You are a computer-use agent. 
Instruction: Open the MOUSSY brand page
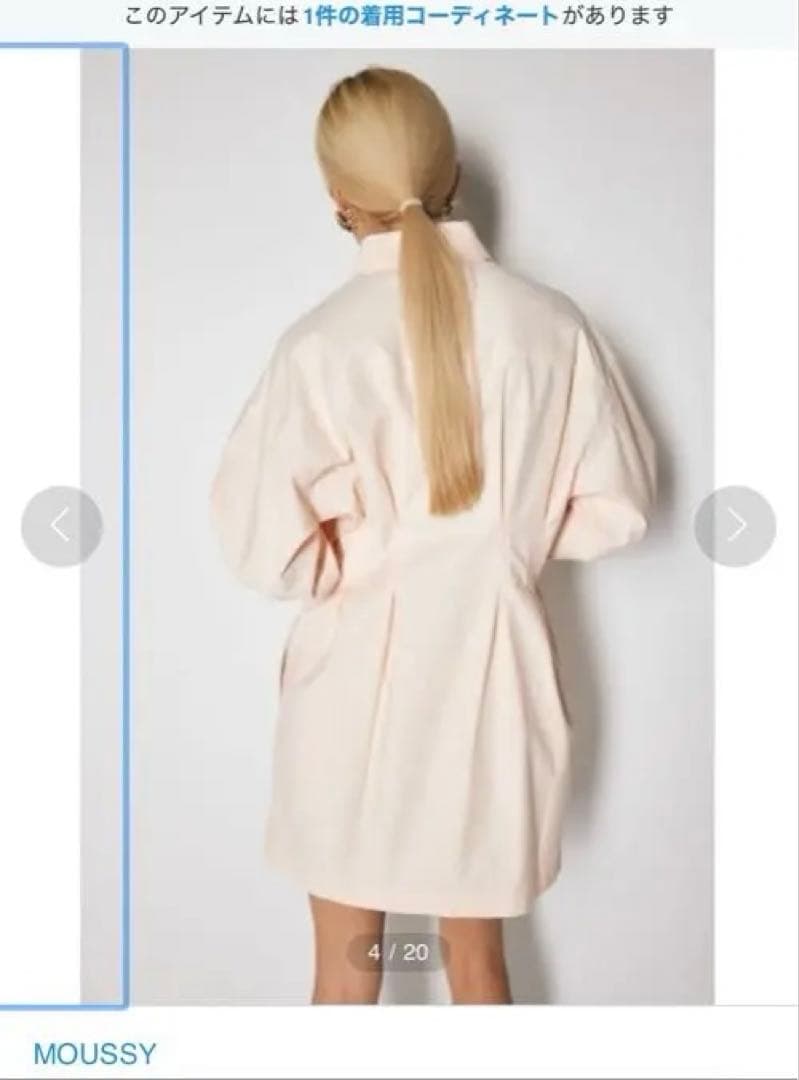click(x=95, y=1054)
